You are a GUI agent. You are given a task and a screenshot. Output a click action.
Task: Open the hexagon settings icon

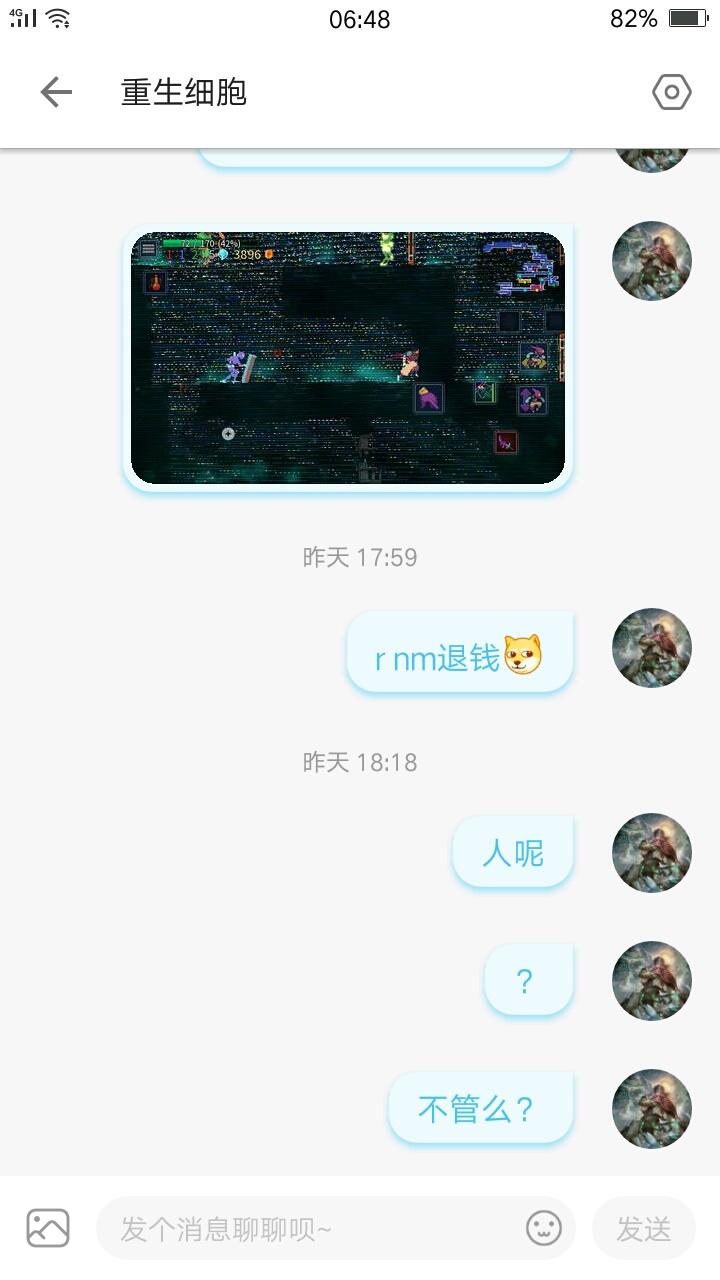[672, 93]
